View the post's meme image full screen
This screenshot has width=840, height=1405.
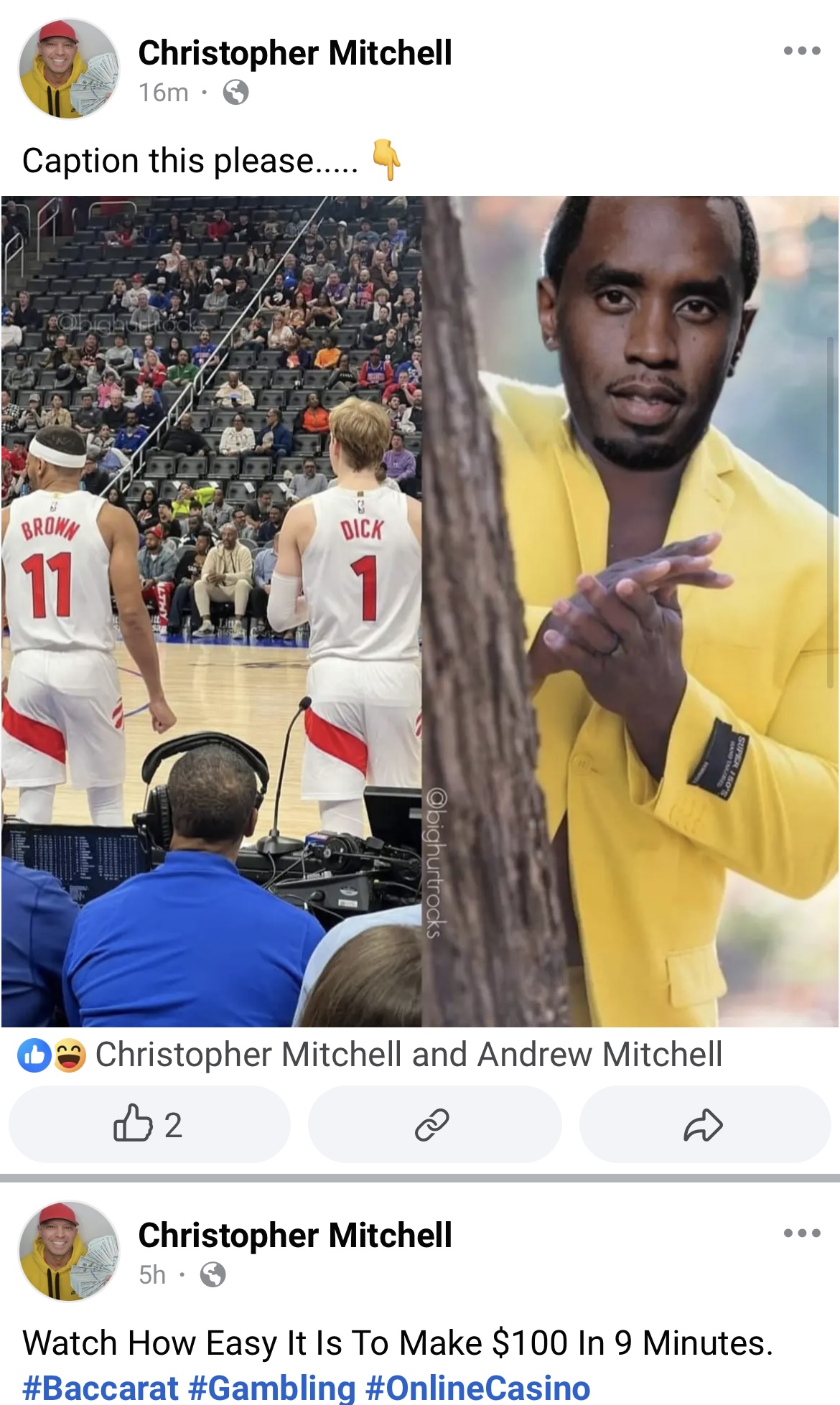420,610
